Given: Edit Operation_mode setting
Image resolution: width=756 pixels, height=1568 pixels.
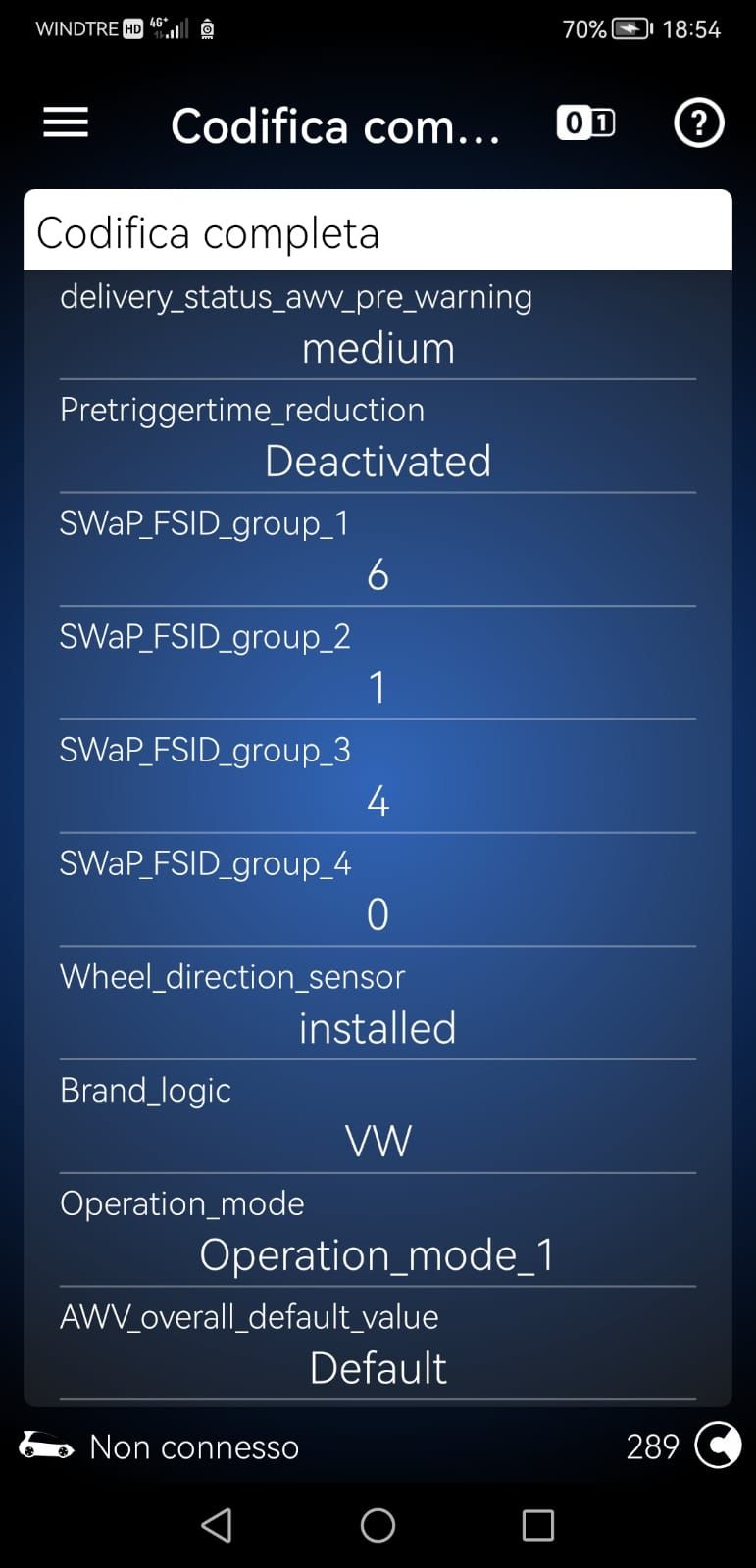Looking at the screenshot, I should [378, 1232].
